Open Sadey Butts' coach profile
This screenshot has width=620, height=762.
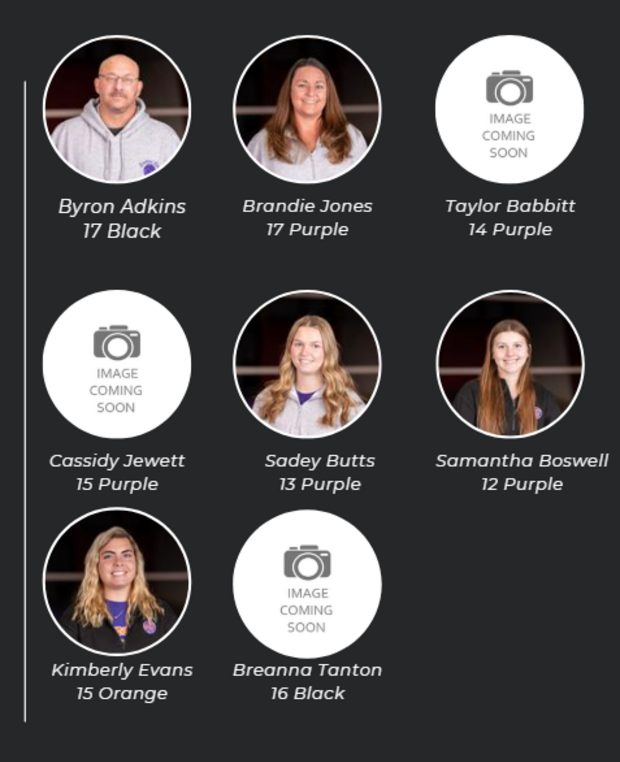coord(307,364)
